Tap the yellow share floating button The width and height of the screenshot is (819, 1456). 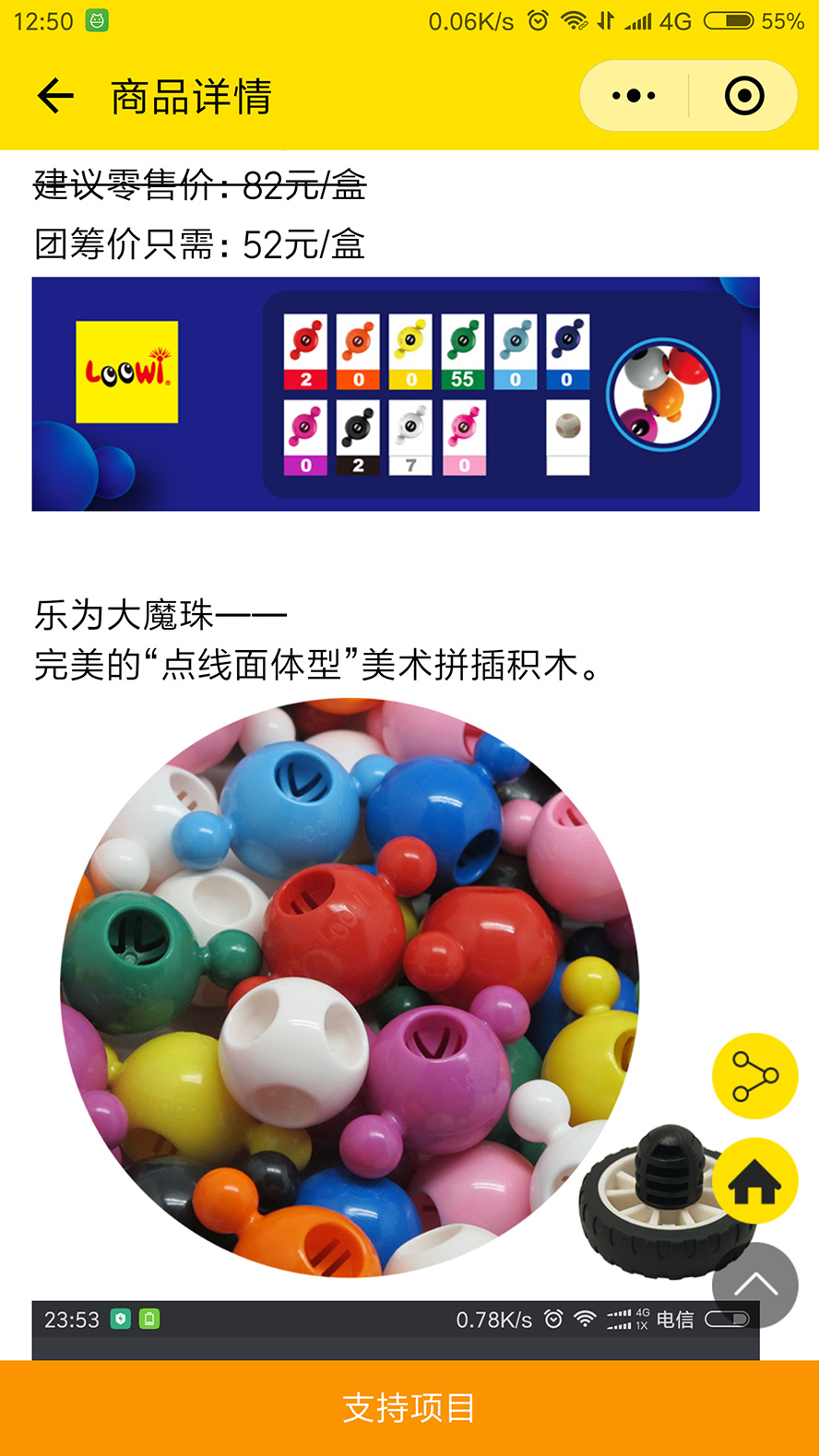pos(754,1076)
